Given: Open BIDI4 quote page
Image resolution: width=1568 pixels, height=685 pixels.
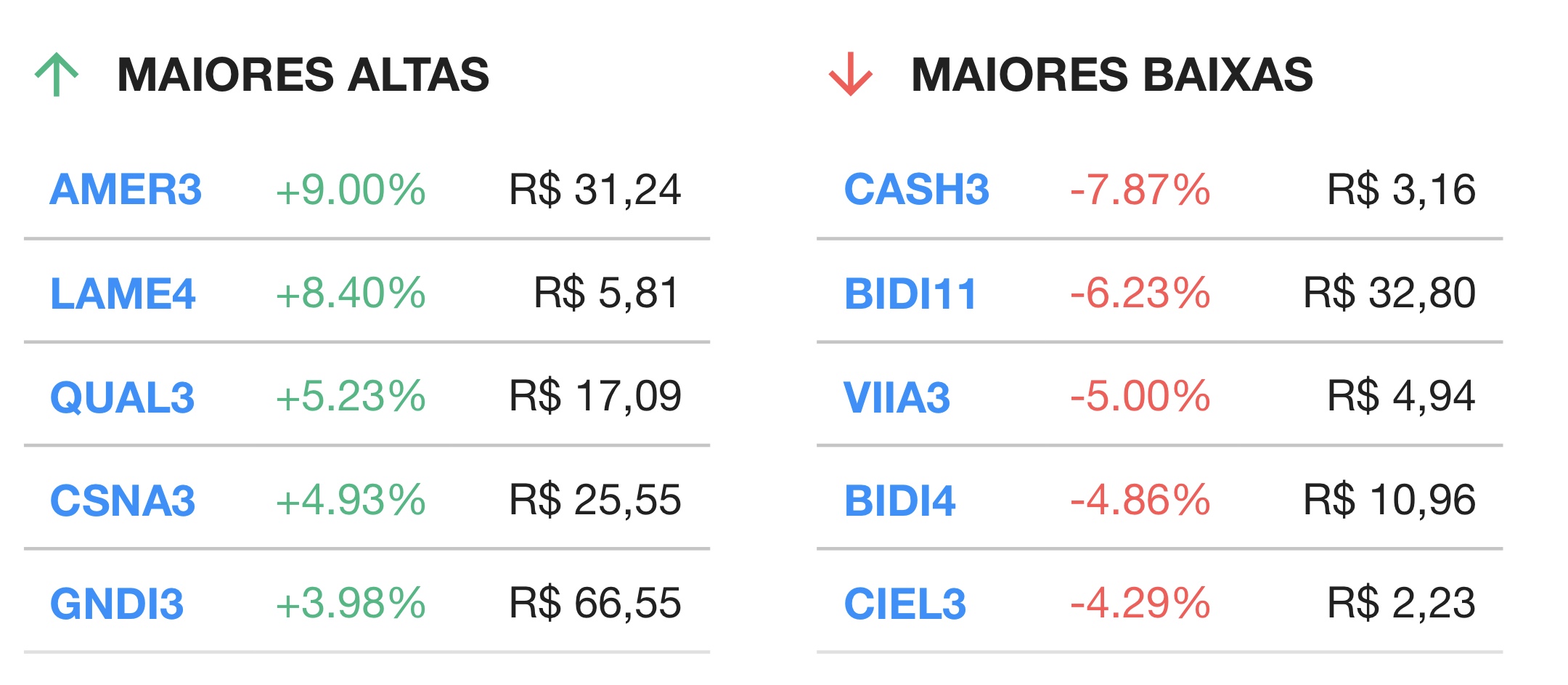Looking at the screenshot, I should coord(899,500).
